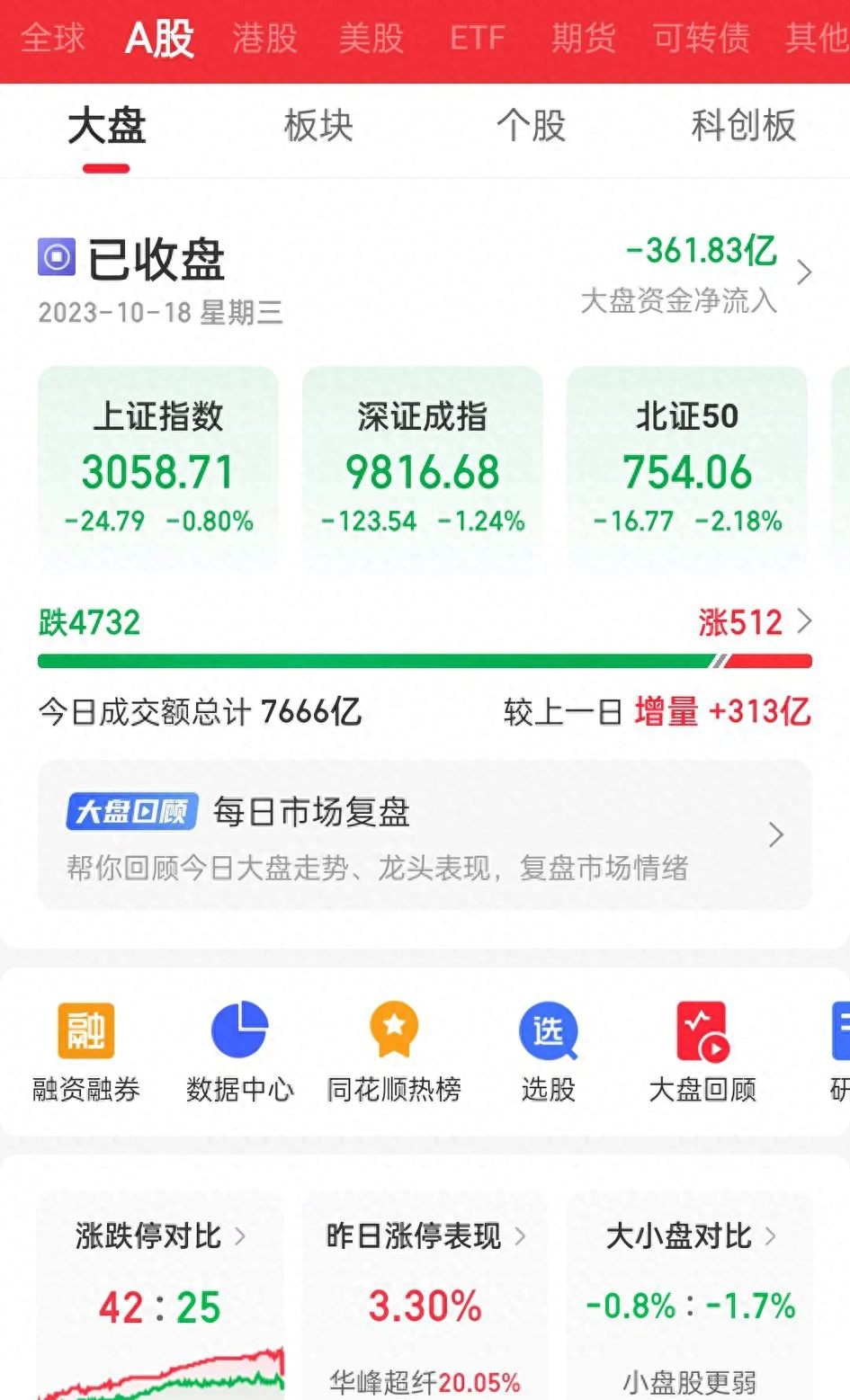Open the 同花顺热榜 star icon

pyautogui.click(x=393, y=1031)
